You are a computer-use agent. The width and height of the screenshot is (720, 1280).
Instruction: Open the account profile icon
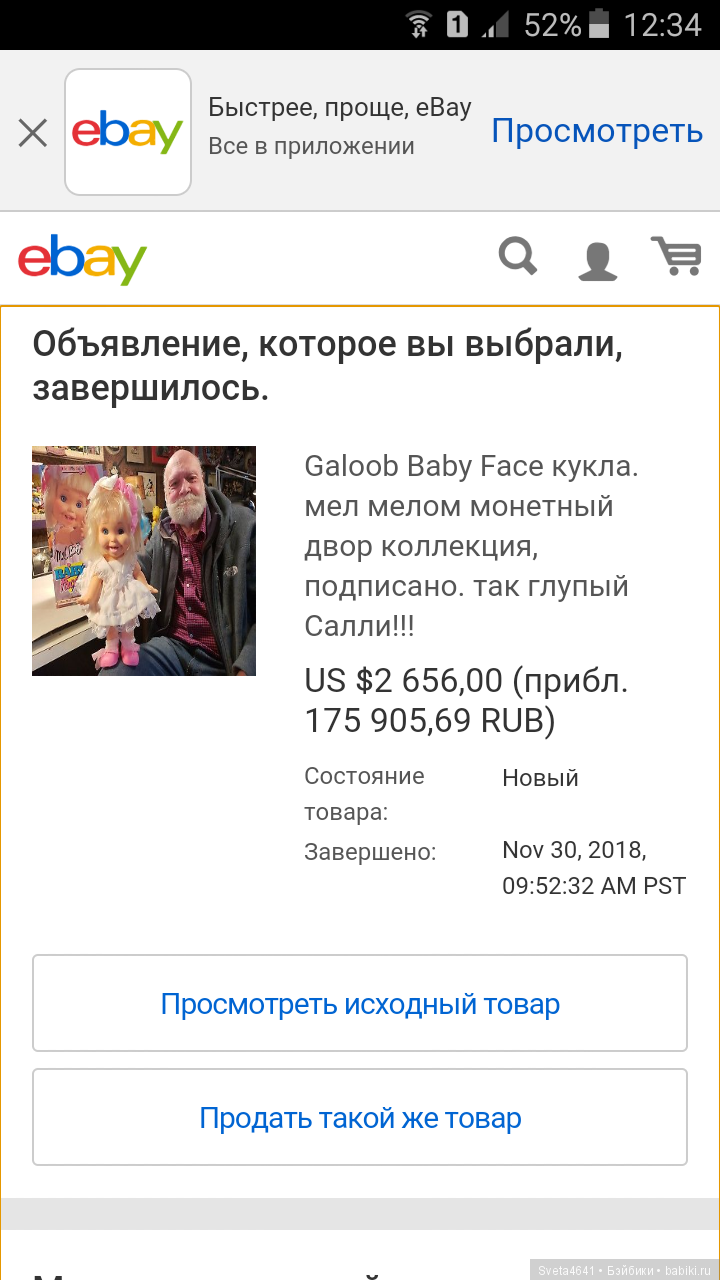pos(597,259)
